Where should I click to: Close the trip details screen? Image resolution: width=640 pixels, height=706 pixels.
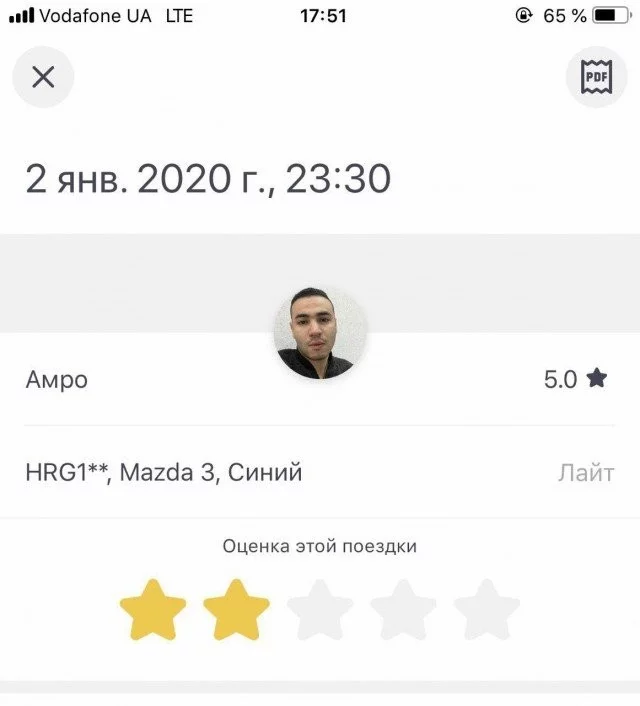point(43,77)
